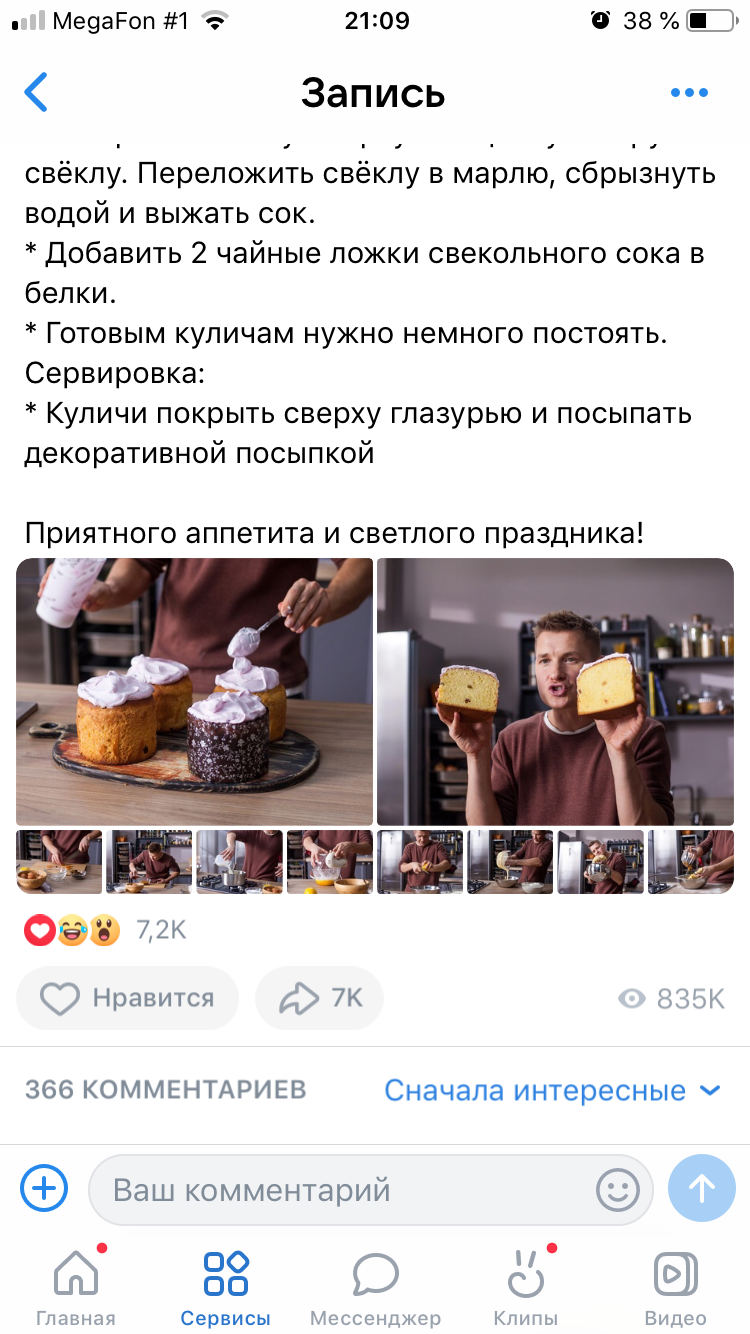750x1334 pixels.
Task: Open the three-dot overflow menu
Action: 689,93
